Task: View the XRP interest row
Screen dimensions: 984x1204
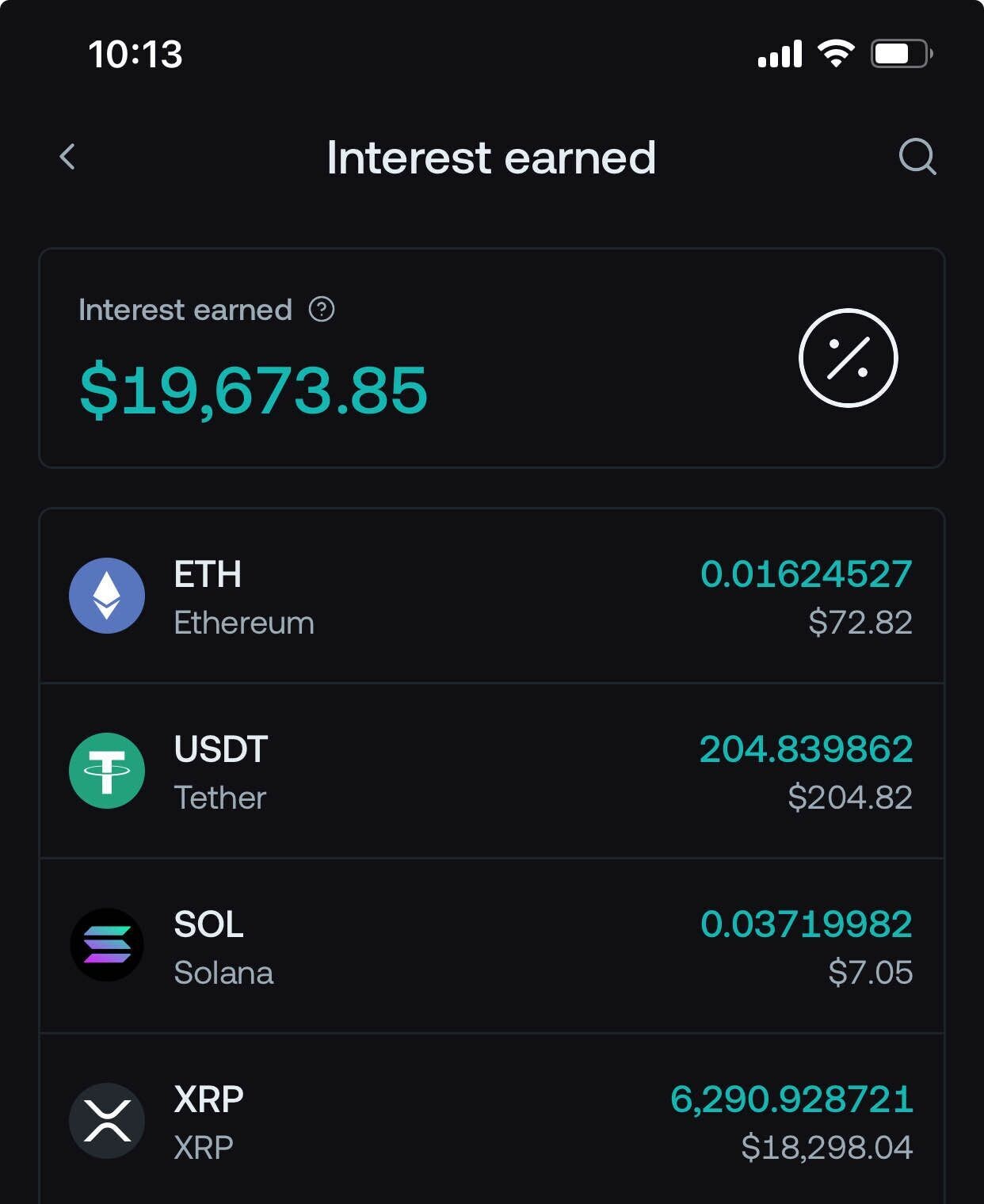Action: coord(491,1122)
